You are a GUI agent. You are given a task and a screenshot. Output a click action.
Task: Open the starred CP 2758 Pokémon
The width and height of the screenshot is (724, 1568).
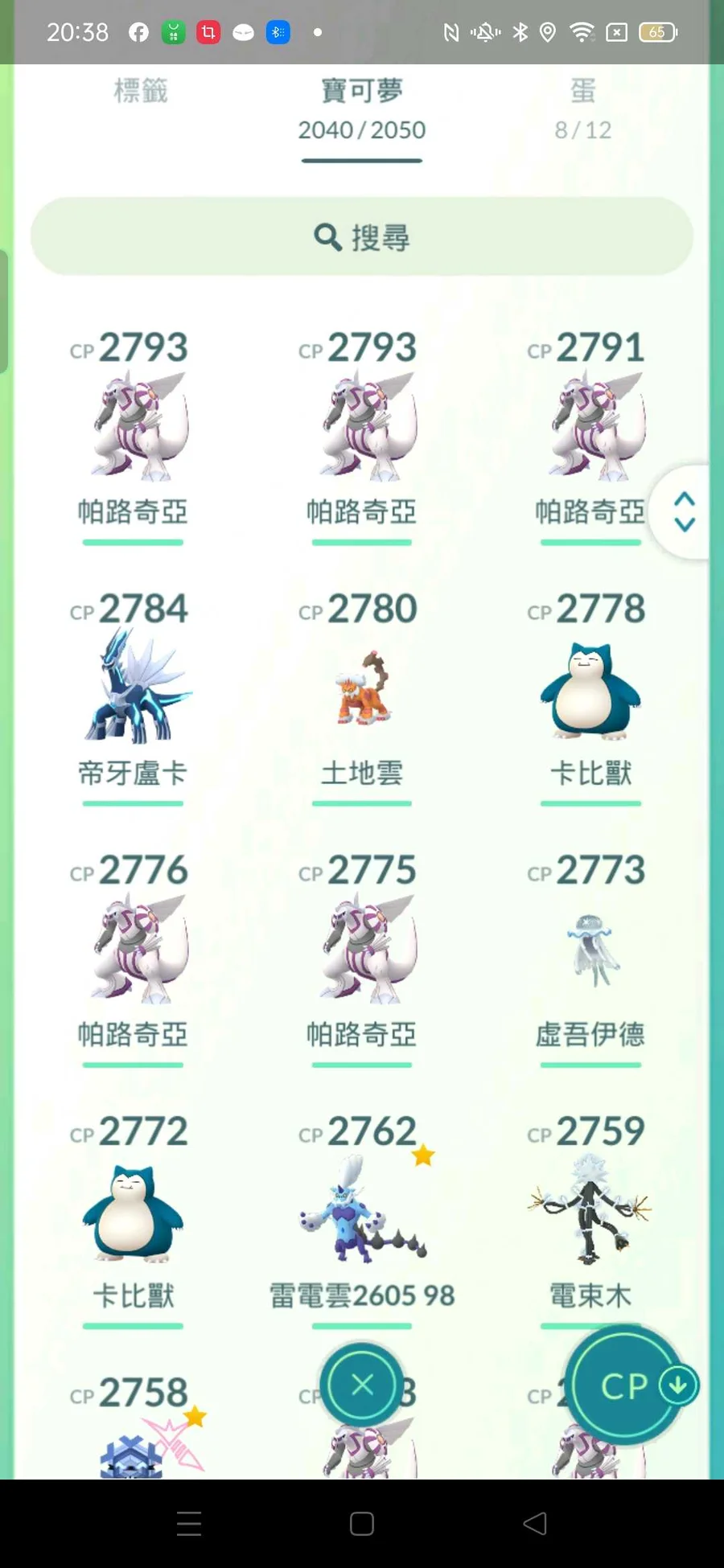133,1425
